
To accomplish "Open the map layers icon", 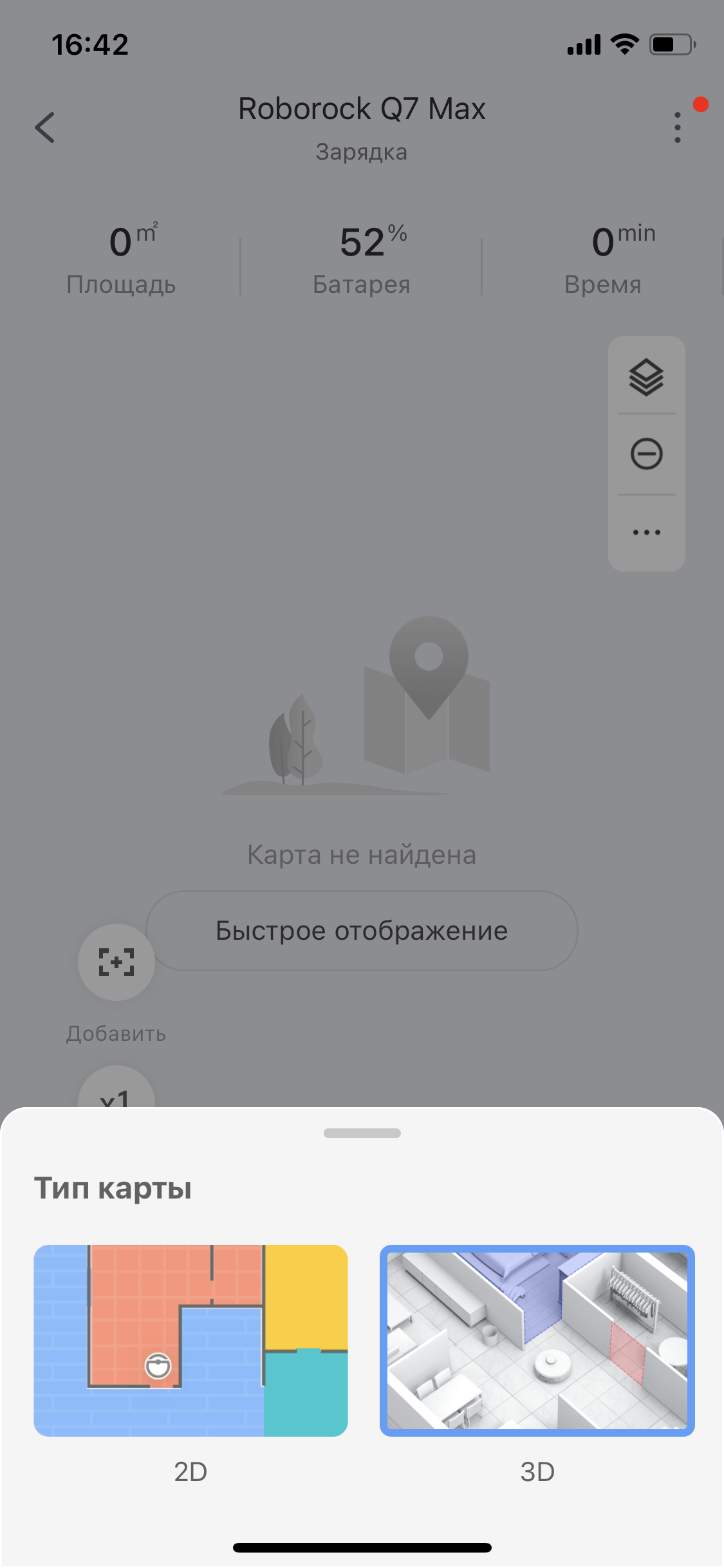I will tap(646, 377).
